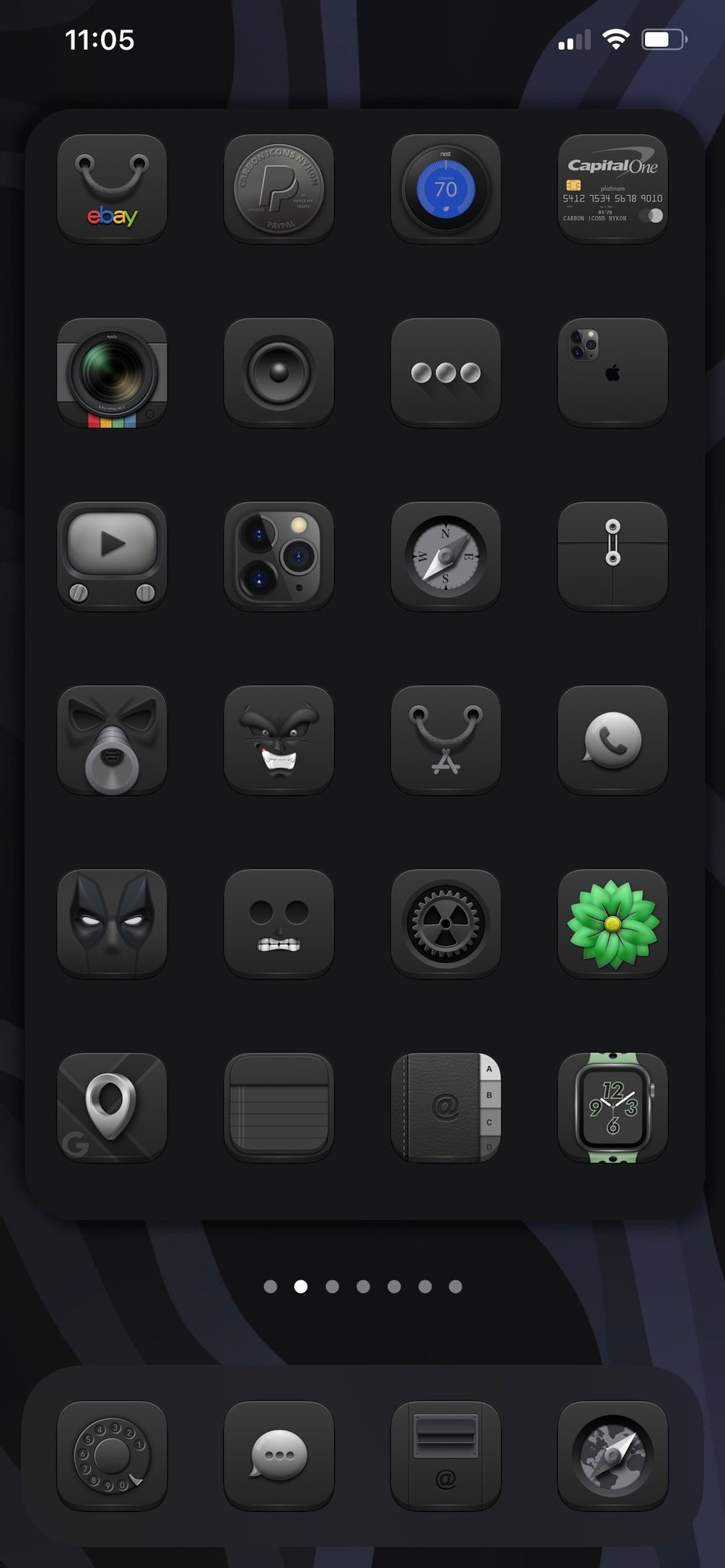
Task: Open the Nest thermostat app
Action: [x=446, y=189]
